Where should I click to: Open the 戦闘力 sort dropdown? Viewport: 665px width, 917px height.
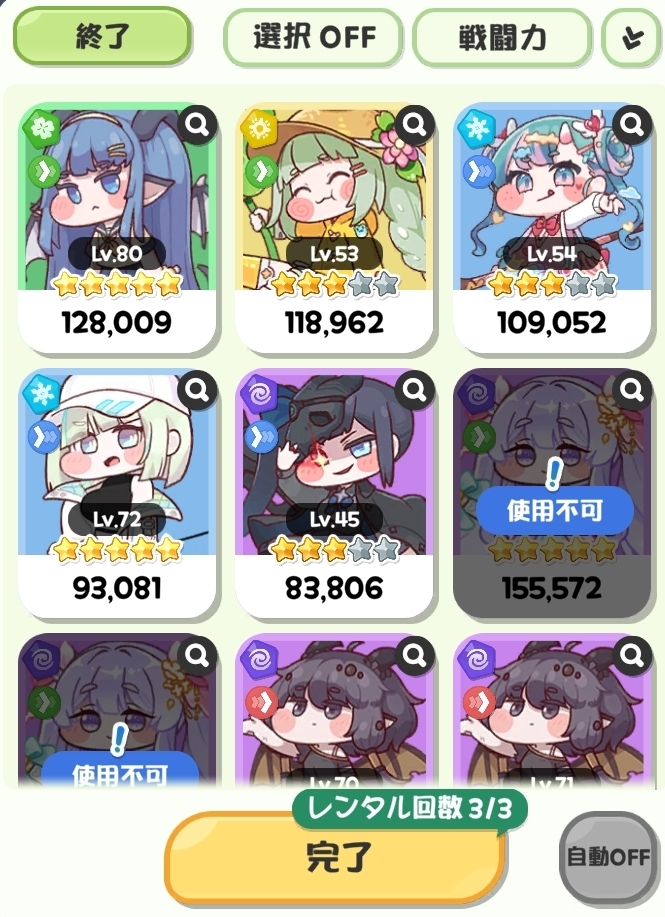click(x=502, y=38)
